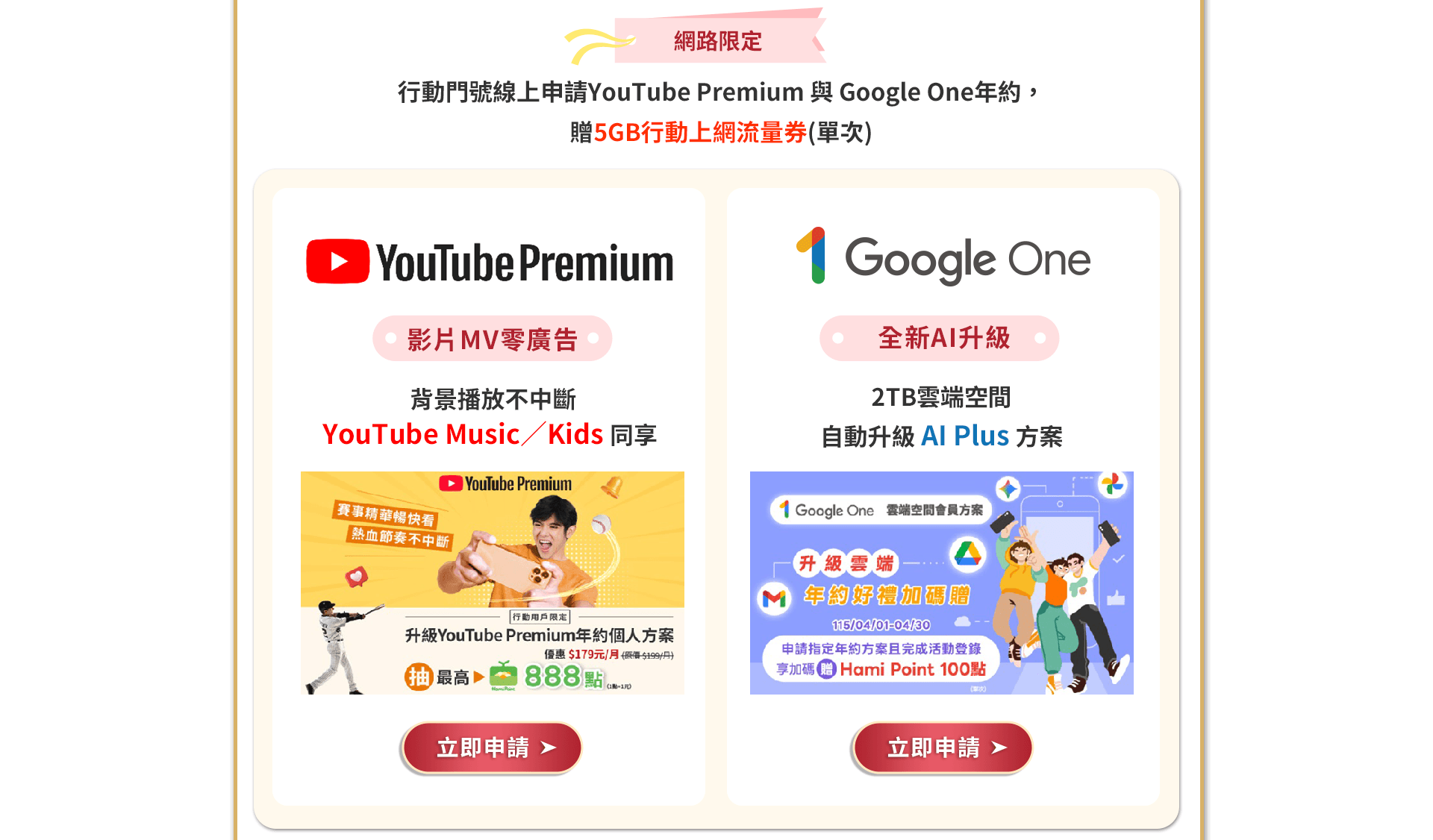Open the Google One cloud promotion banner
This screenshot has width=1433, height=840.
941,583
